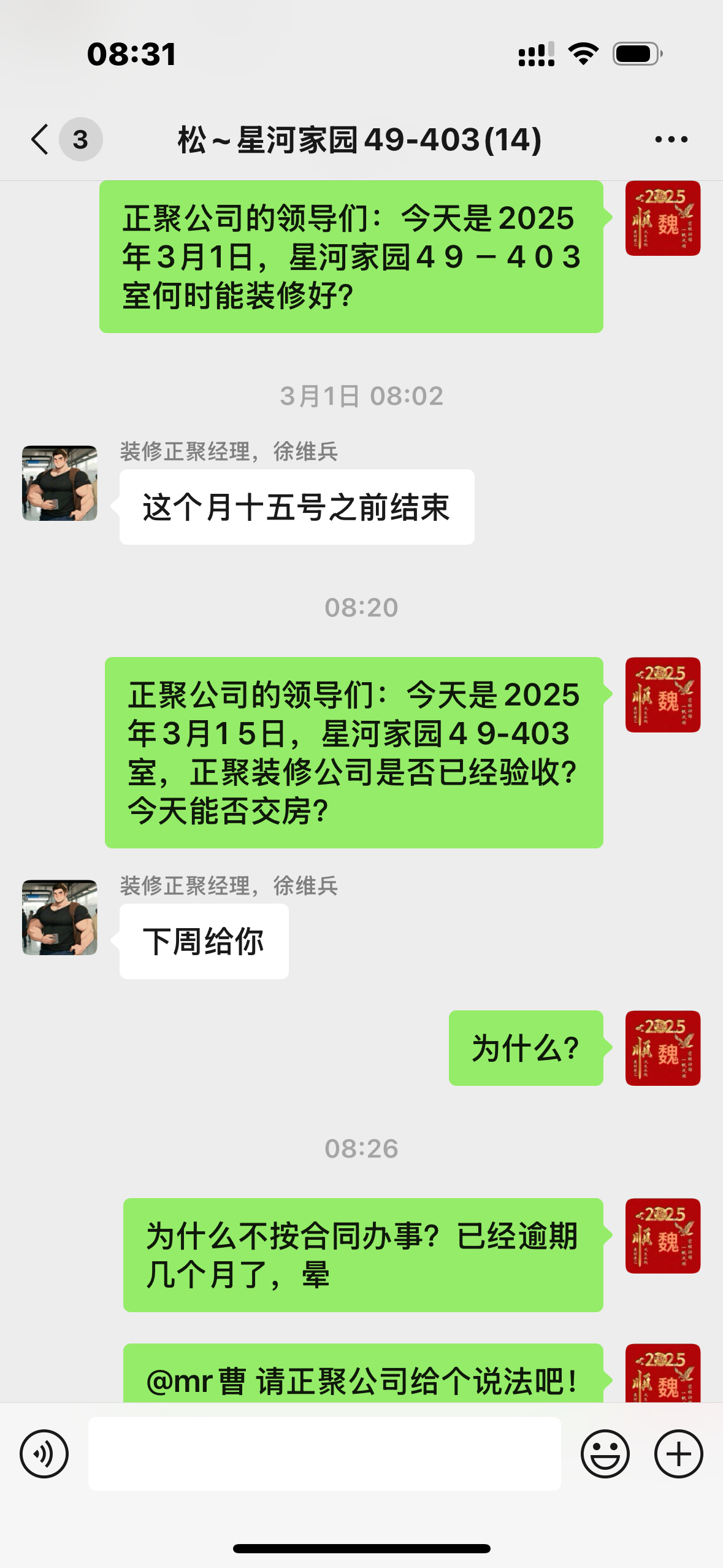Open 徐维兵's avatar beside 这个月十五号之前结束
The image size is (723, 1568).
pyautogui.click(x=59, y=483)
